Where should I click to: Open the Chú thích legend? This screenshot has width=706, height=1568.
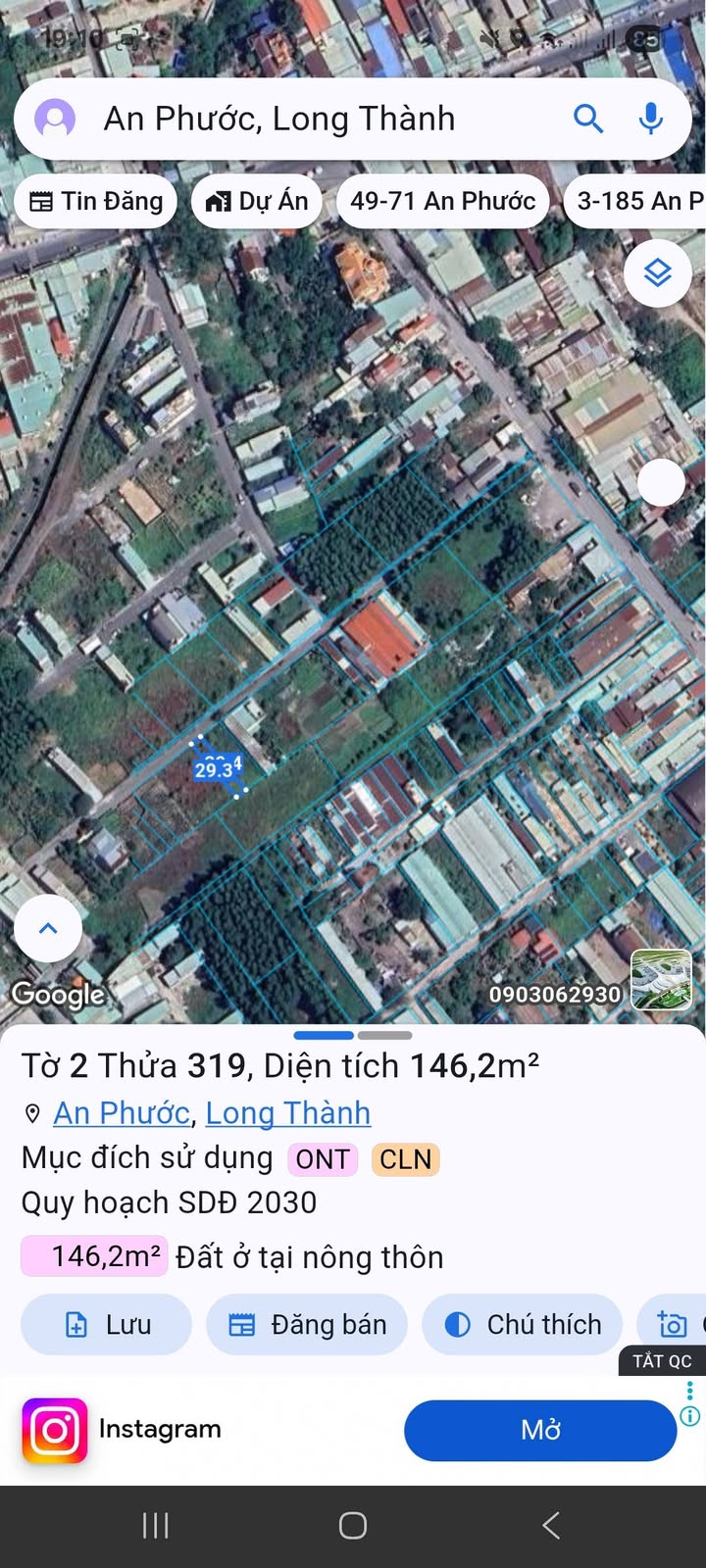pyautogui.click(x=523, y=1324)
